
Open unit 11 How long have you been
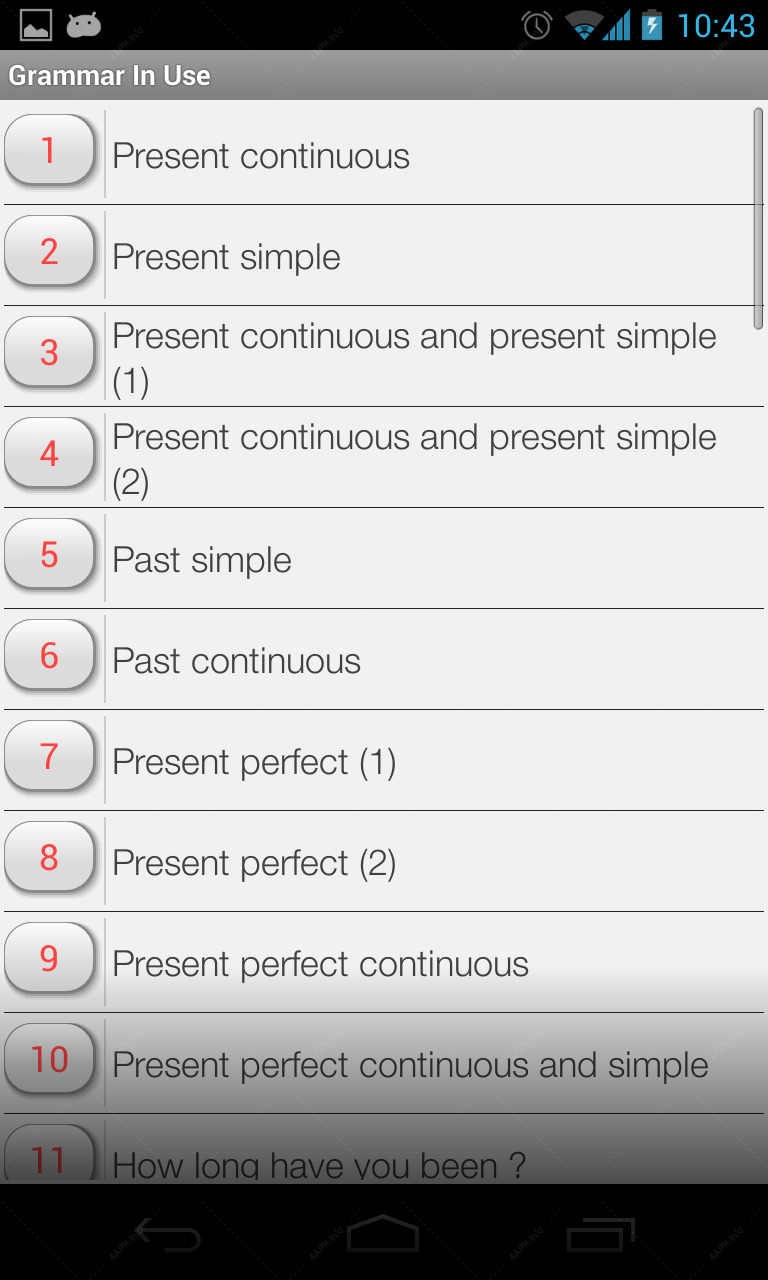click(x=384, y=1149)
